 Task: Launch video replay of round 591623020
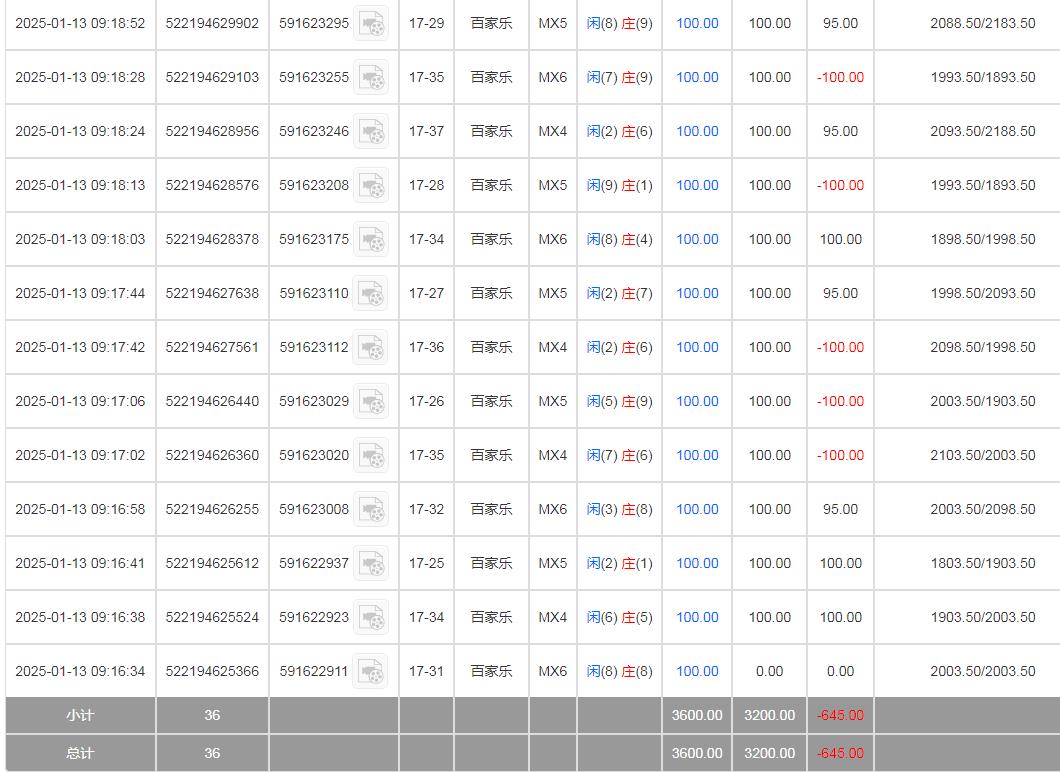[371, 455]
